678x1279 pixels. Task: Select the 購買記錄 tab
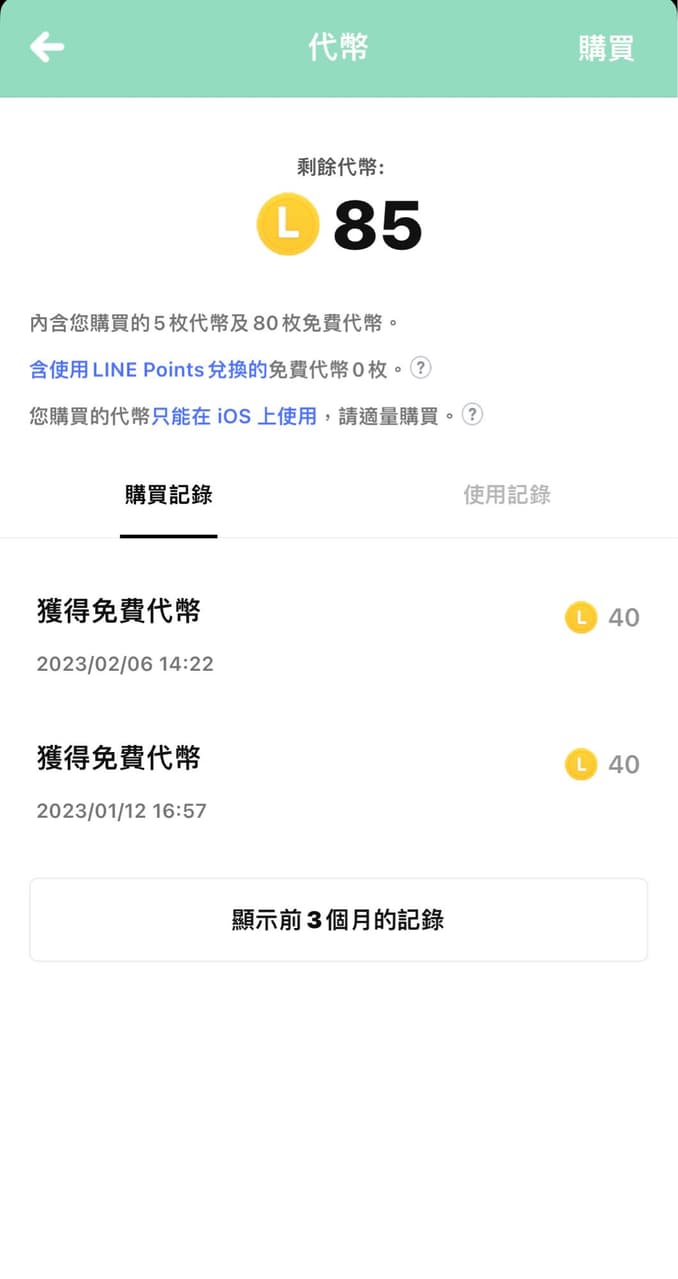[x=169, y=495]
